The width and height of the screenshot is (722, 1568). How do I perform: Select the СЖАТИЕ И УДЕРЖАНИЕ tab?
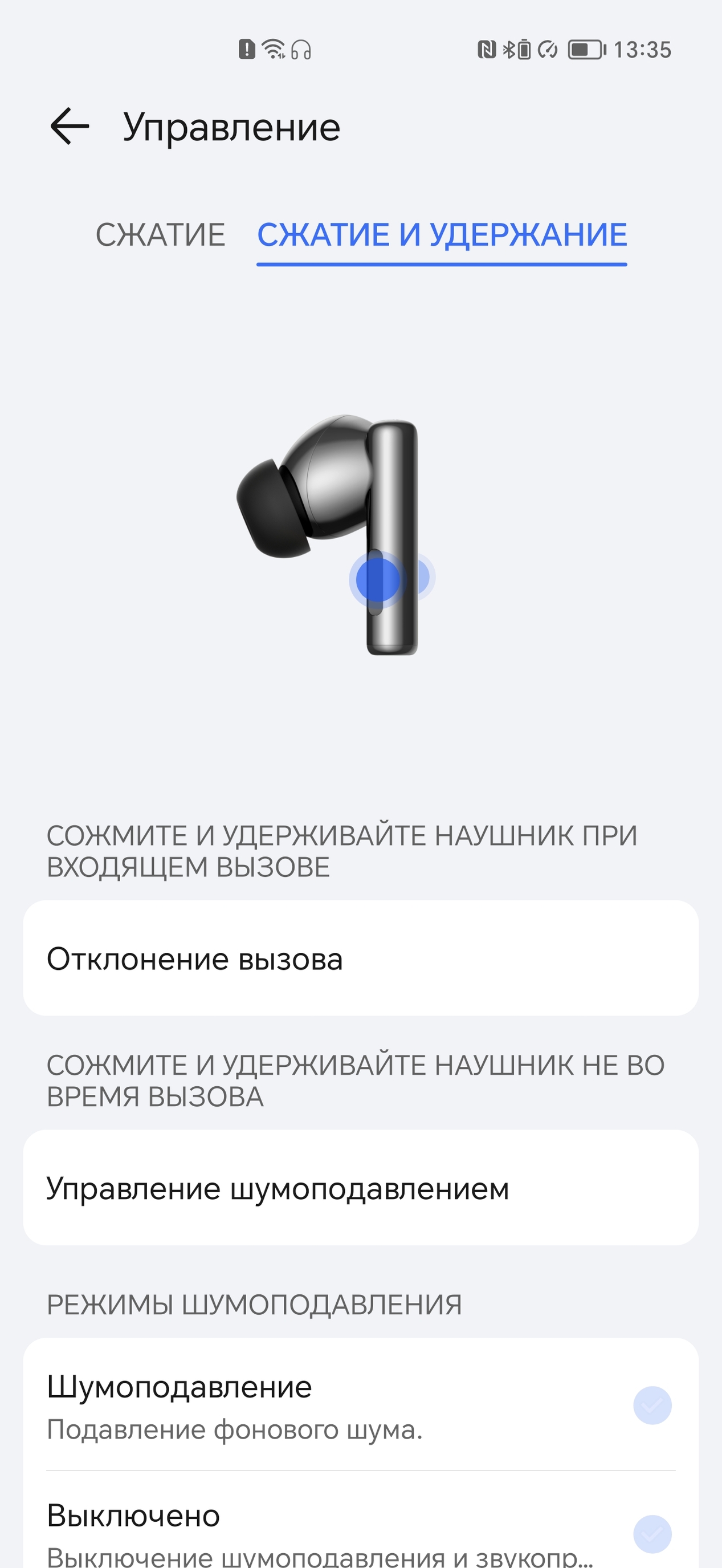(x=442, y=235)
